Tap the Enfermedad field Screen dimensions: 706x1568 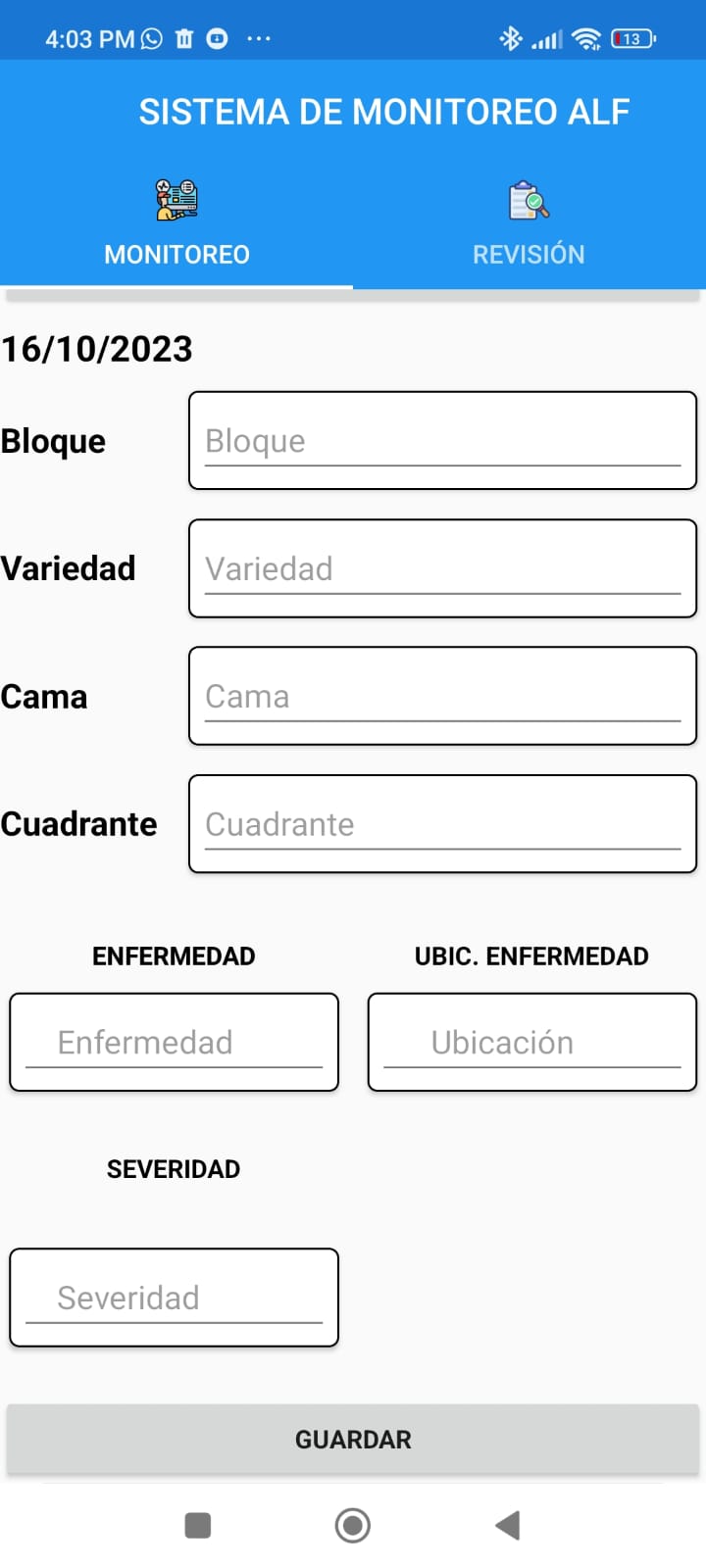pos(174,1042)
